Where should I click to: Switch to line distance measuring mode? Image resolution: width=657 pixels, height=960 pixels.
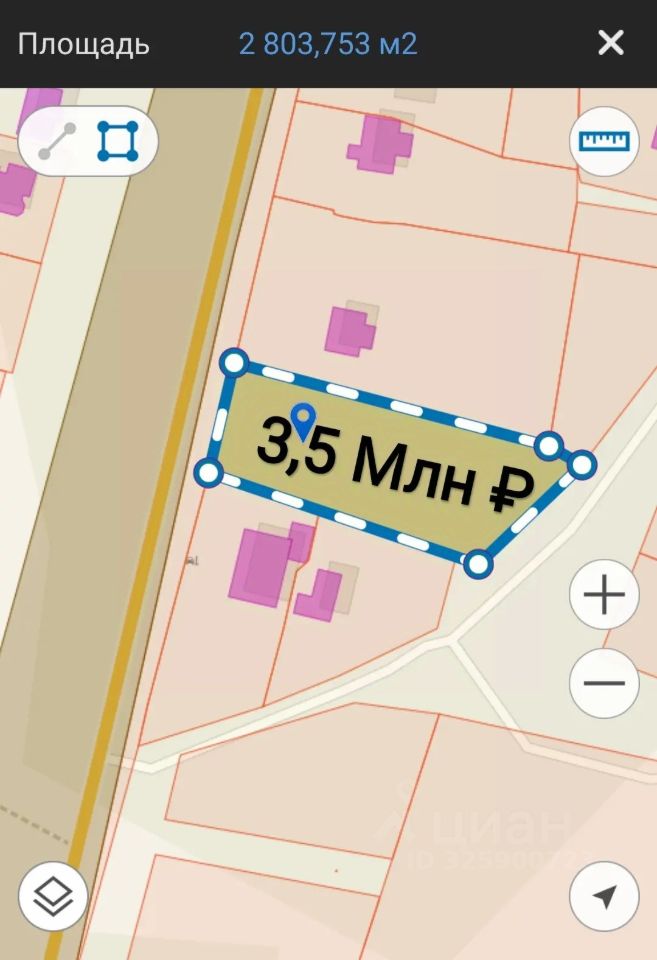tap(56, 142)
